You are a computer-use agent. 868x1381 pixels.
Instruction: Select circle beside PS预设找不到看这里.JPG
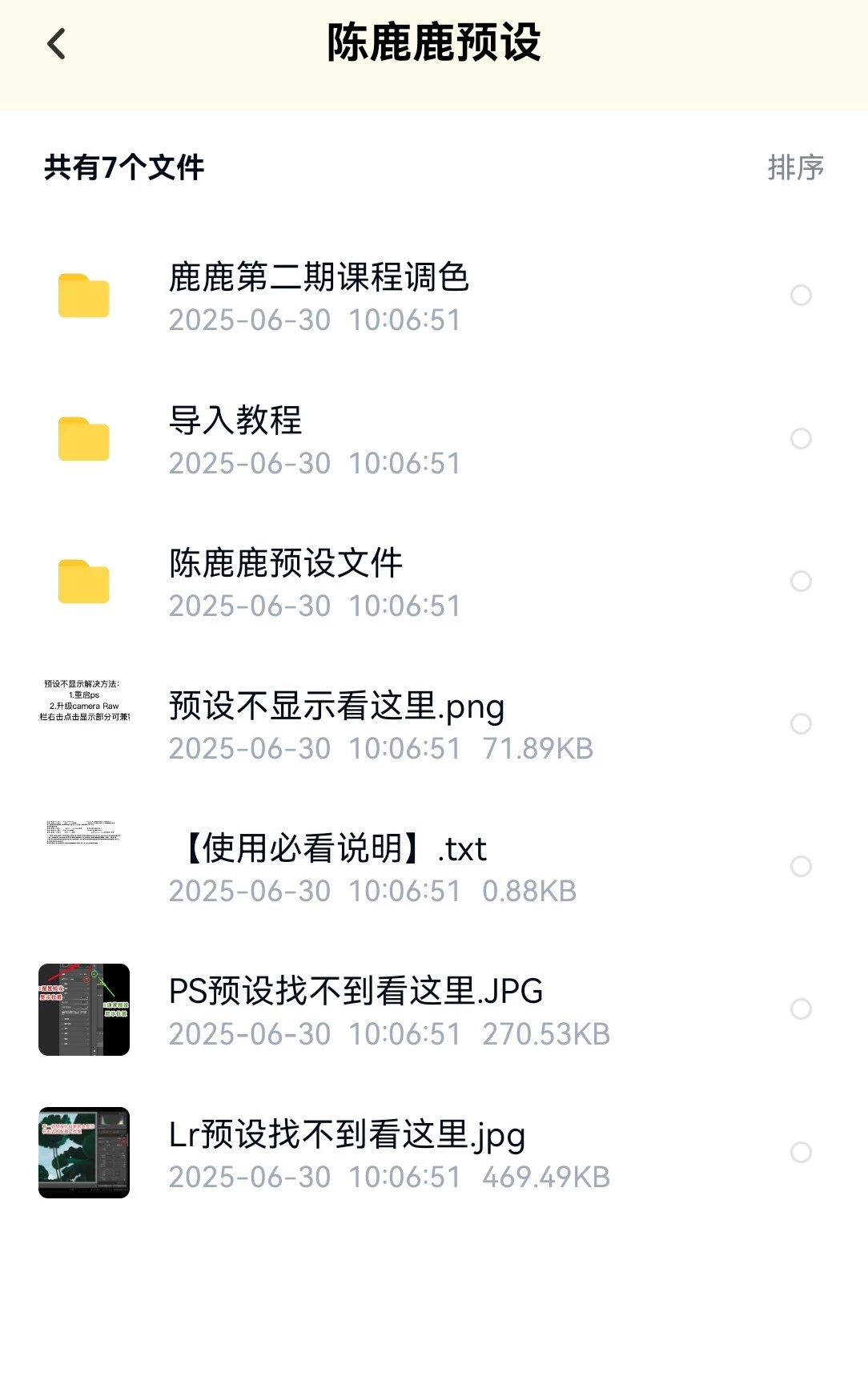tap(801, 1009)
